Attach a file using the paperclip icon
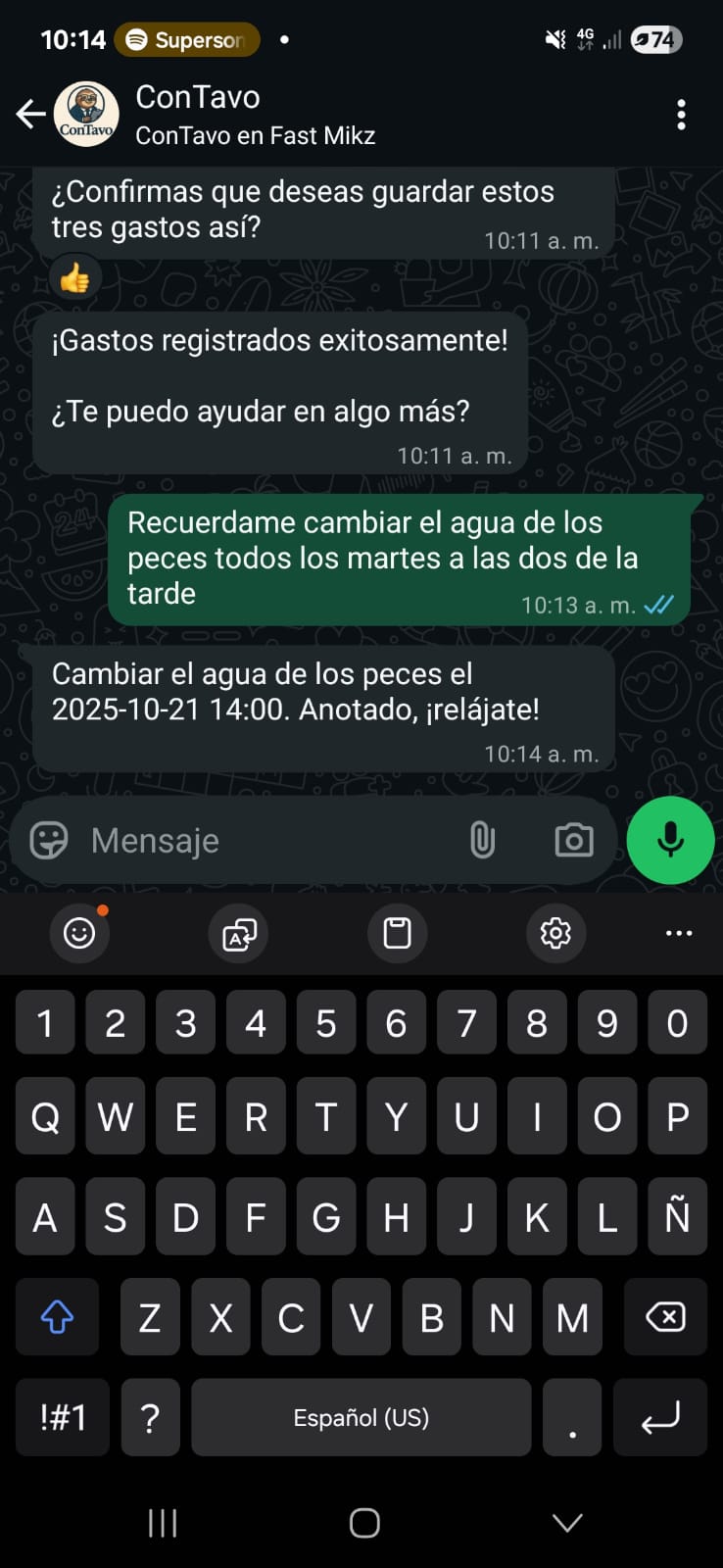 [x=482, y=840]
